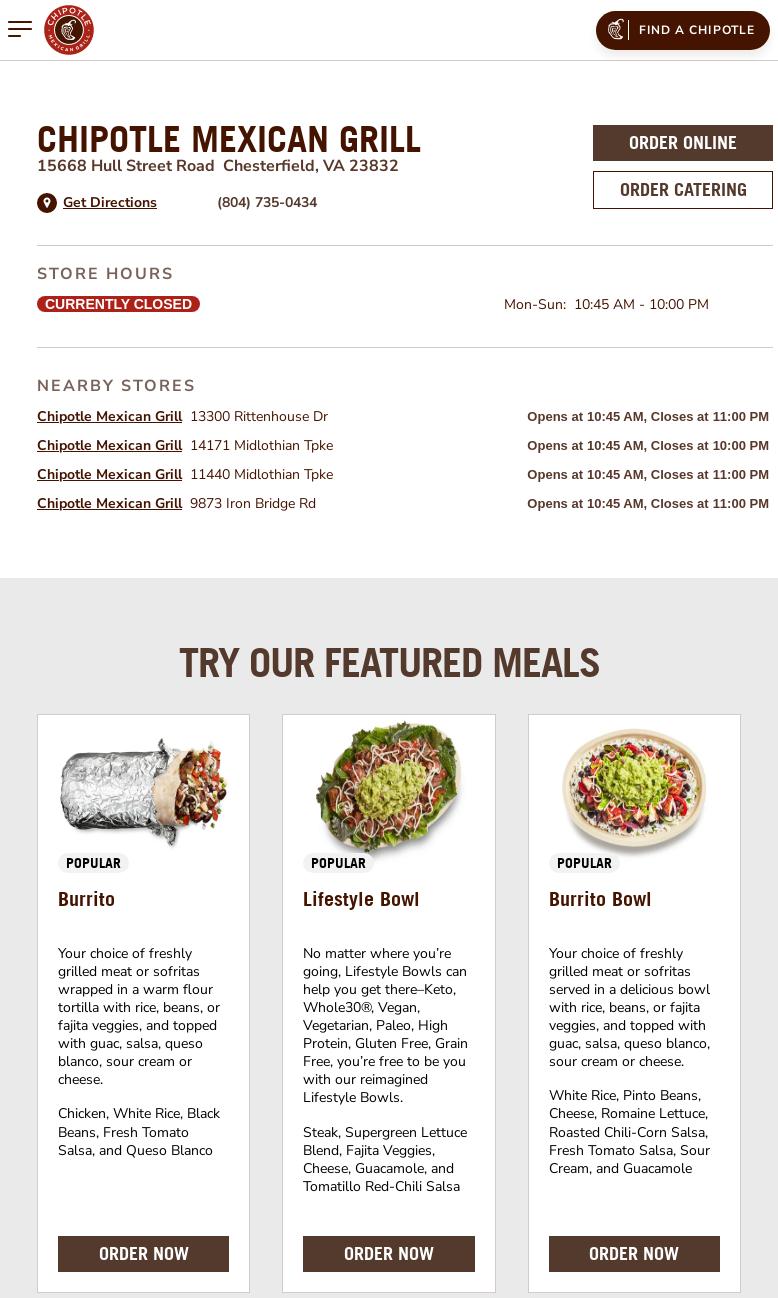Click the map pin icon beside Get Directions
This screenshot has width=778, height=1298.
[x=47, y=202]
